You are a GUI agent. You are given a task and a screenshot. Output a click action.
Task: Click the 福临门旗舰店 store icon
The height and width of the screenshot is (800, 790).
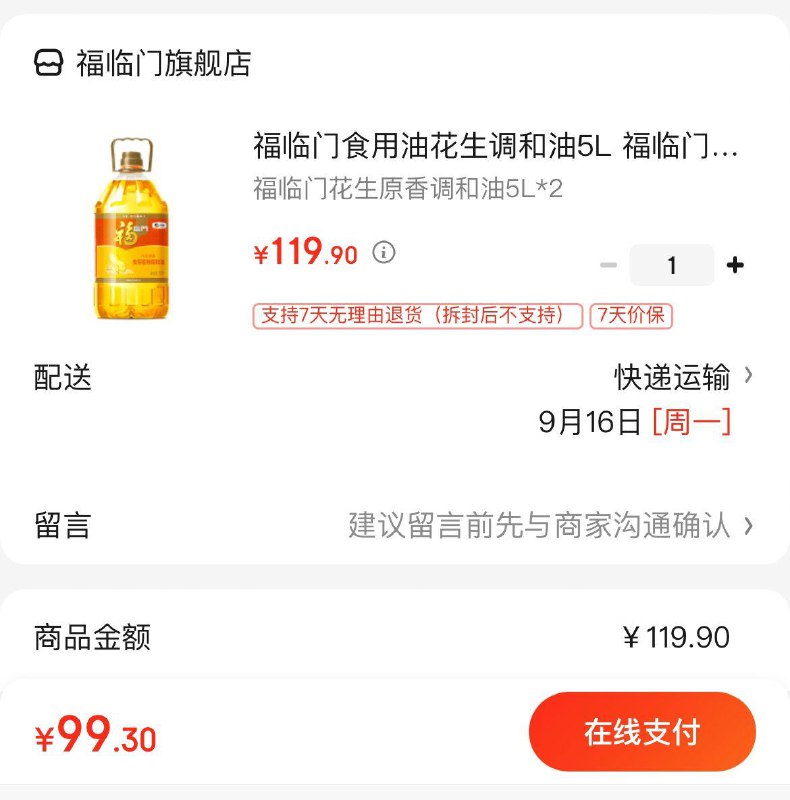(43, 63)
